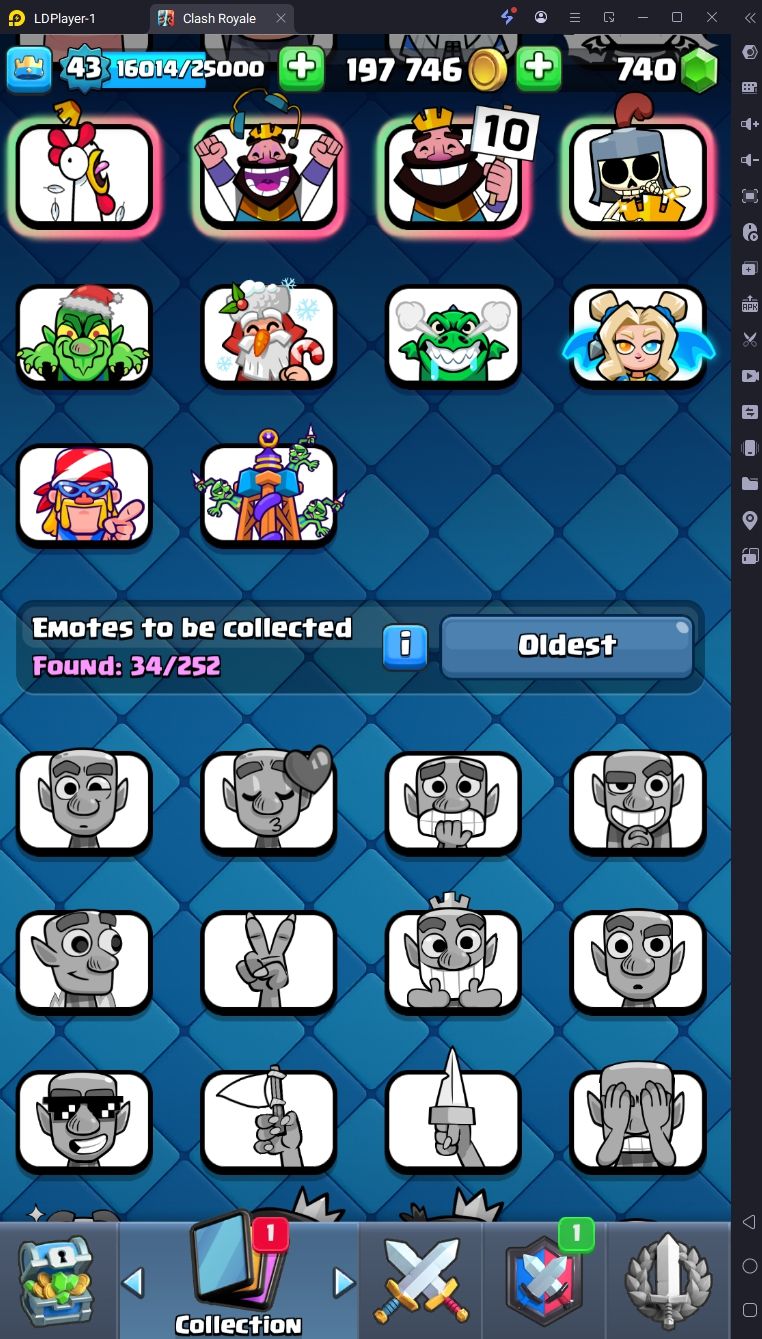Open the goblin drill tower emote
This screenshot has width=762, height=1339.
[x=268, y=494]
